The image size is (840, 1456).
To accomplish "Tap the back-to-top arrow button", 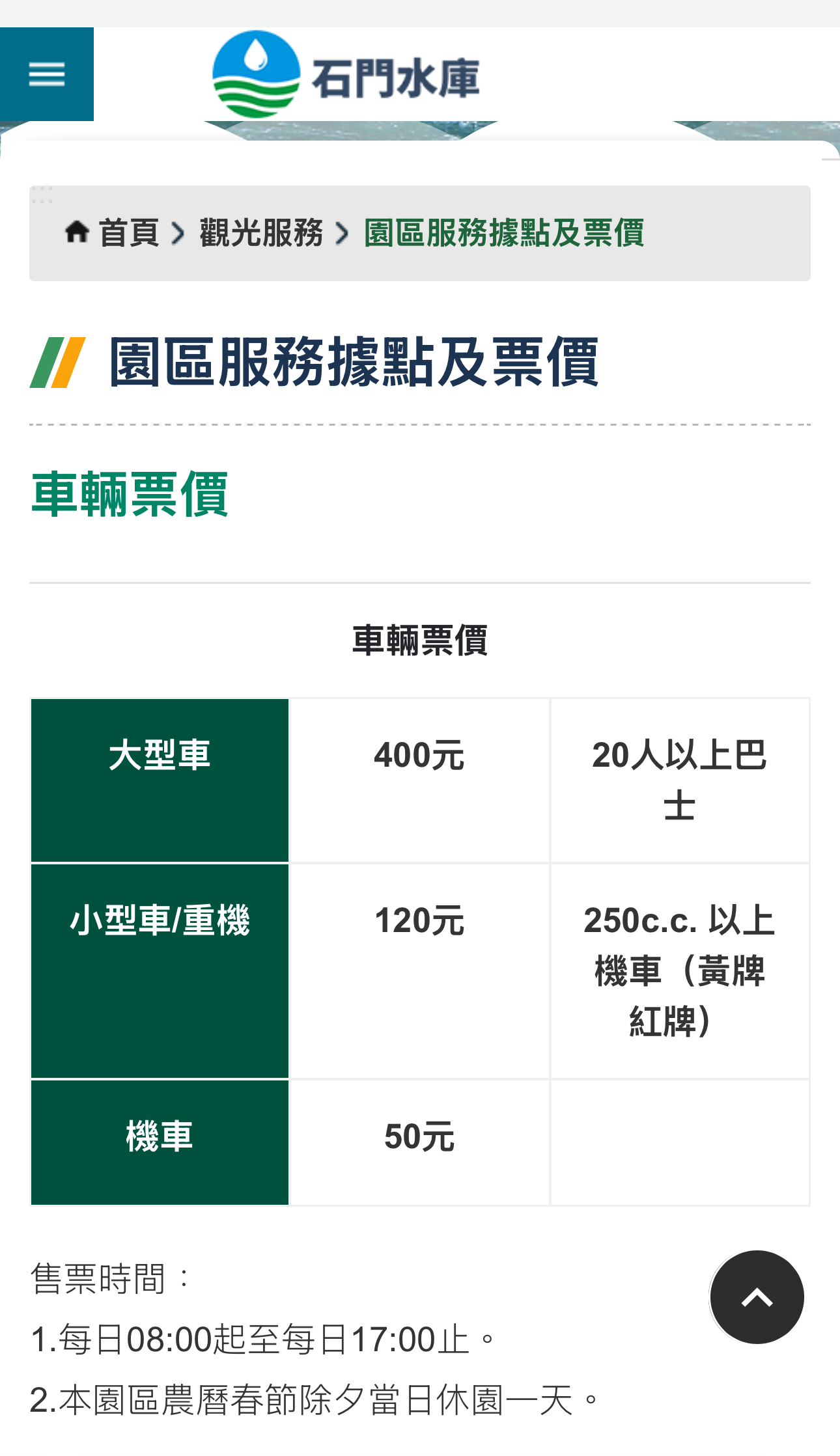I will click(x=757, y=1297).
